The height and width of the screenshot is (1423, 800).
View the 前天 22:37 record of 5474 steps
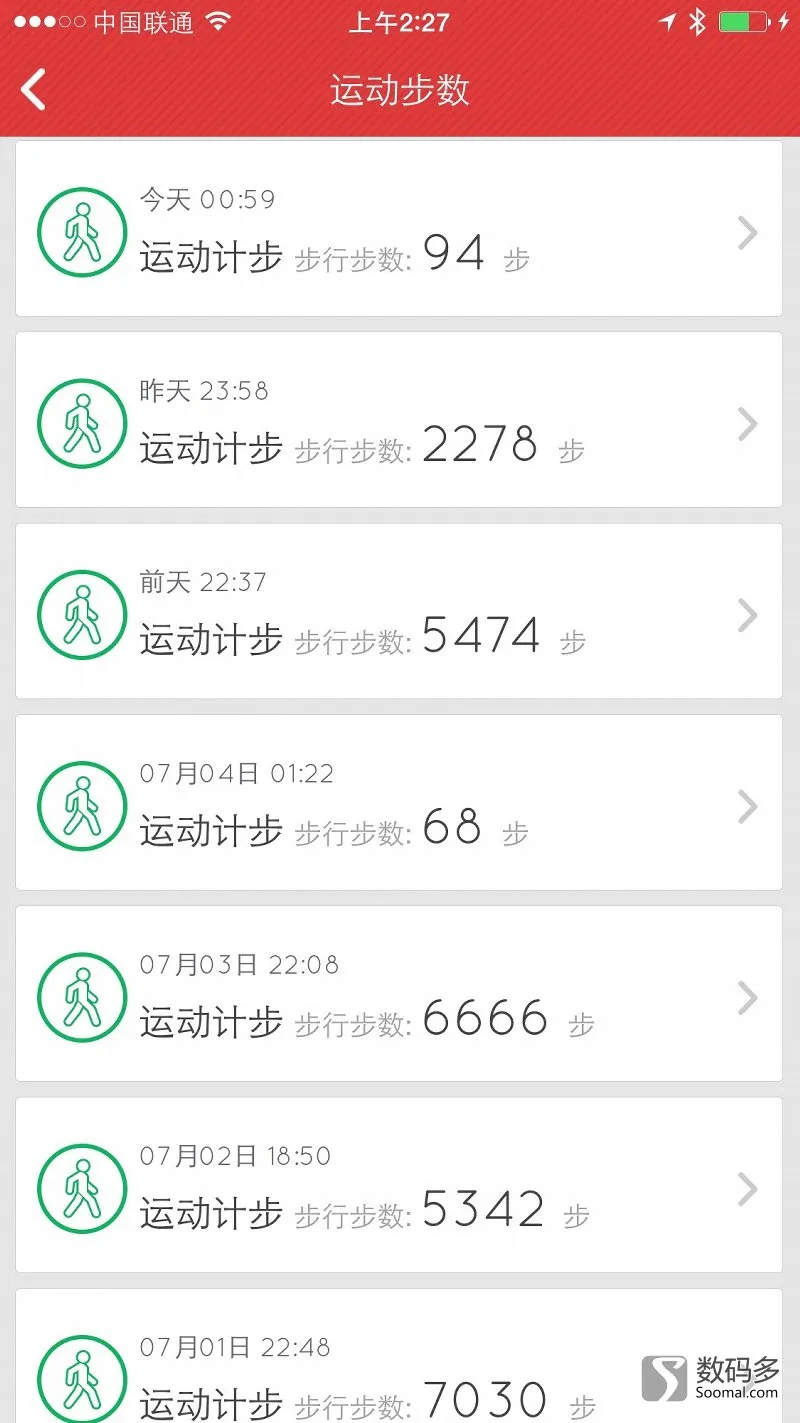point(399,611)
